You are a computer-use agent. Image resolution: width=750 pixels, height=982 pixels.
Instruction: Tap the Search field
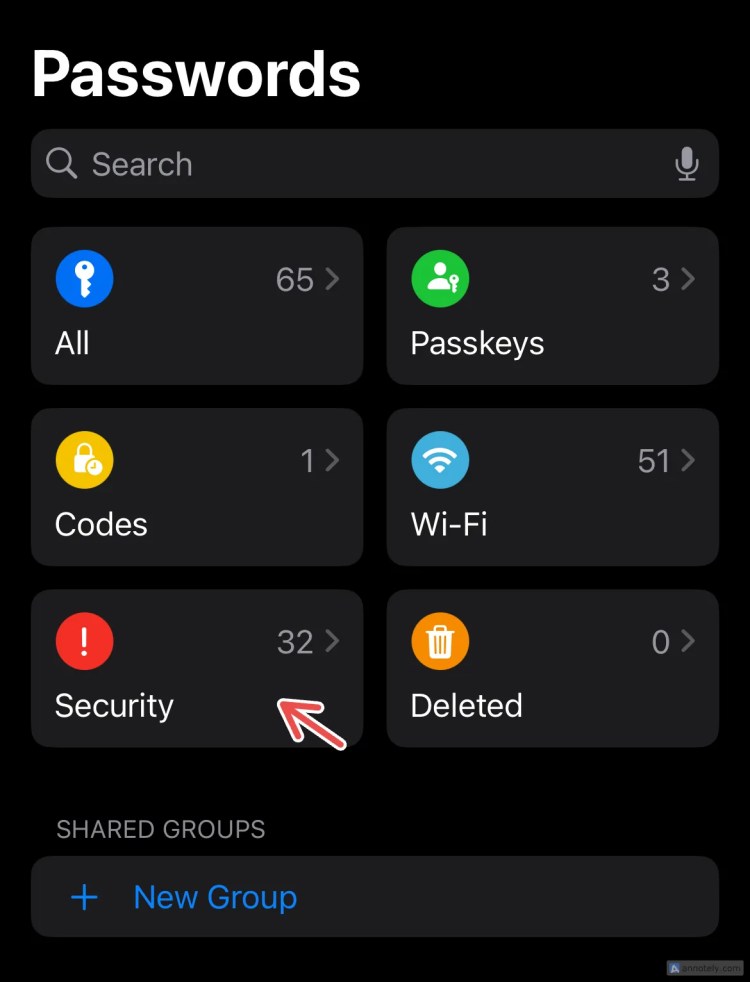pos(360,164)
